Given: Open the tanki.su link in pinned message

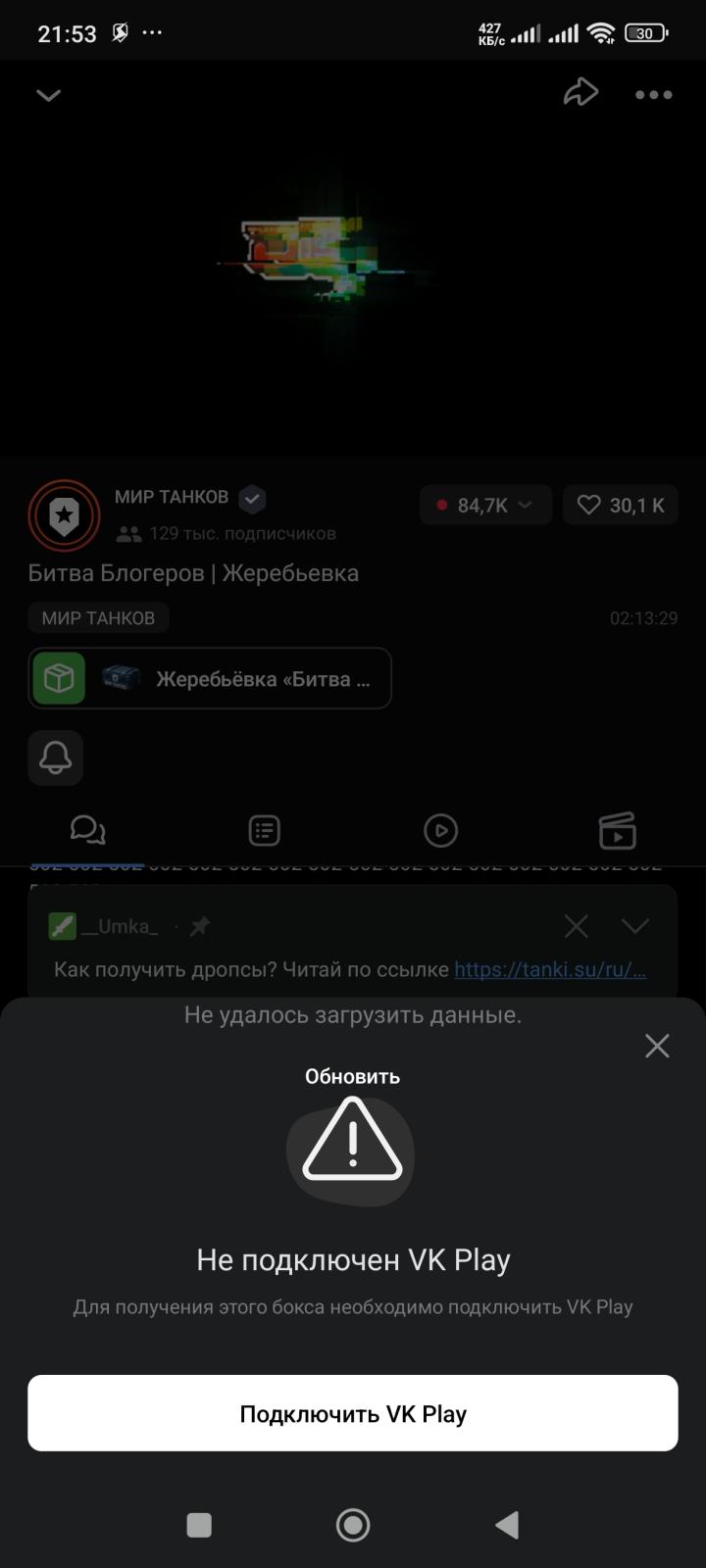Looking at the screenshot, I should tap(550, 969).
